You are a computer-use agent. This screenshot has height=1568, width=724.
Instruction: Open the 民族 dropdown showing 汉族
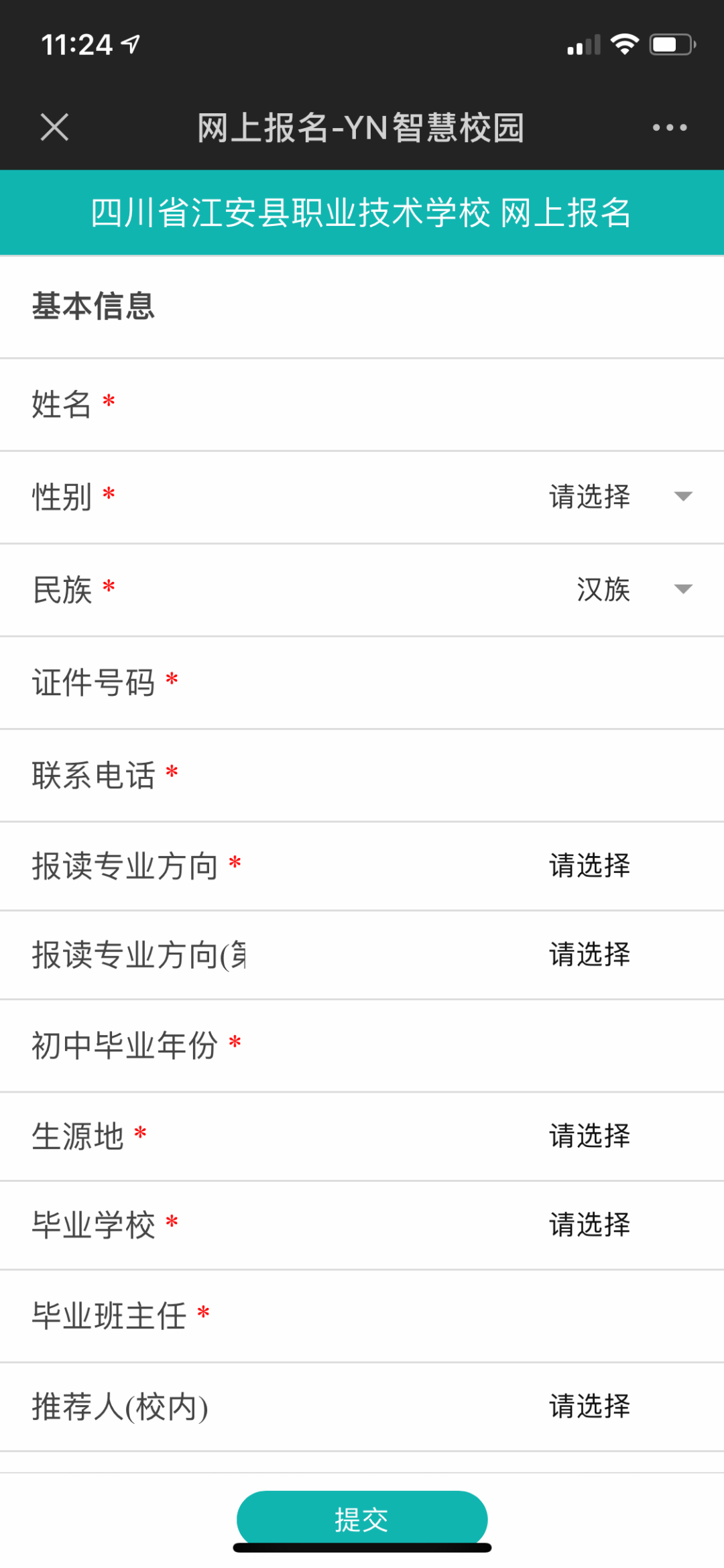pos(362,590)
